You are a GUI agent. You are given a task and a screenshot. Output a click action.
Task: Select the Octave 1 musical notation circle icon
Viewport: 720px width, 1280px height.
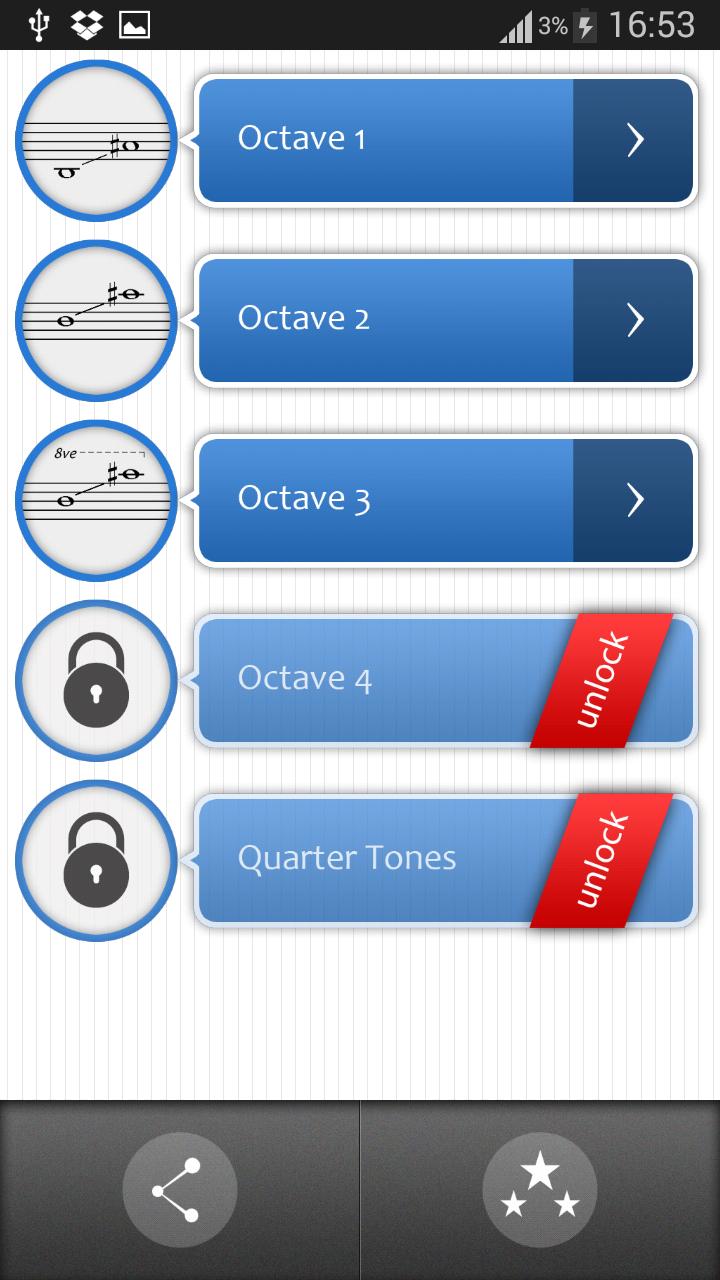[x=96, y=141]
